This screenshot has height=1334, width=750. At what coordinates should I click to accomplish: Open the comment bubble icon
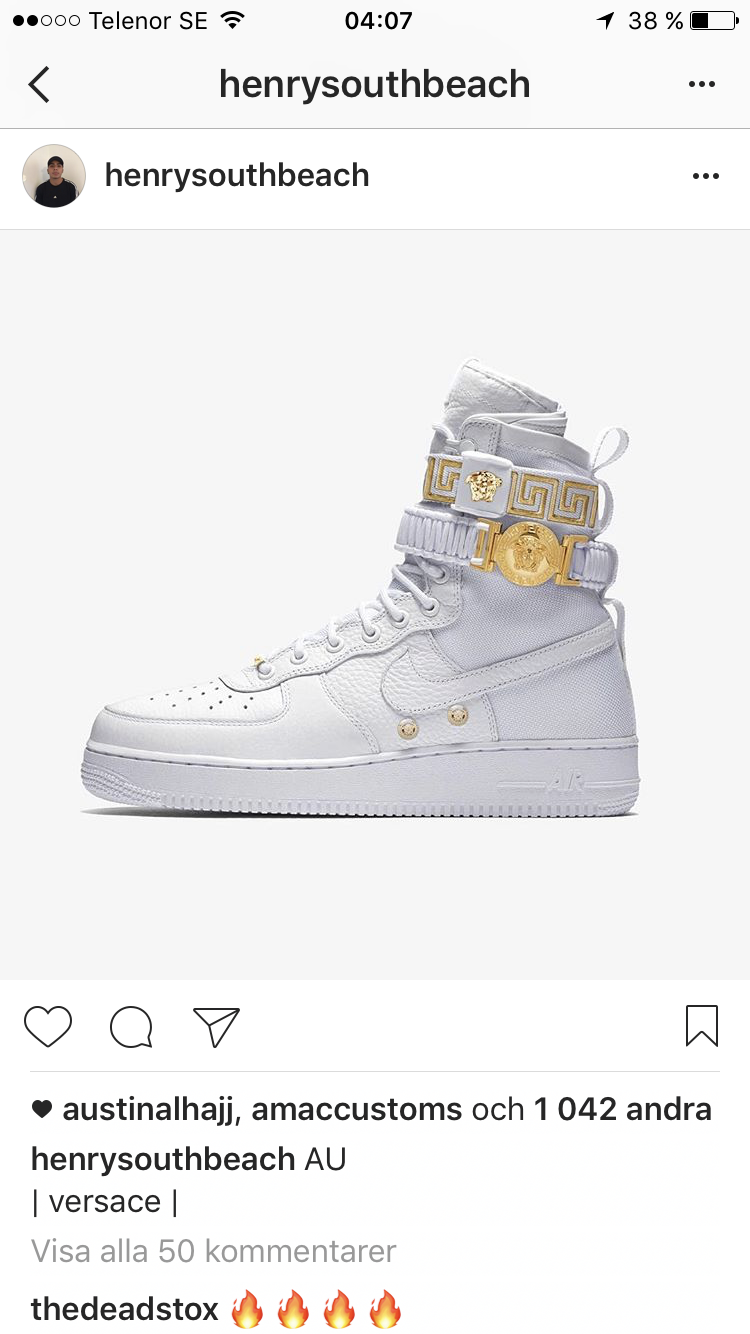[131, 1026]
